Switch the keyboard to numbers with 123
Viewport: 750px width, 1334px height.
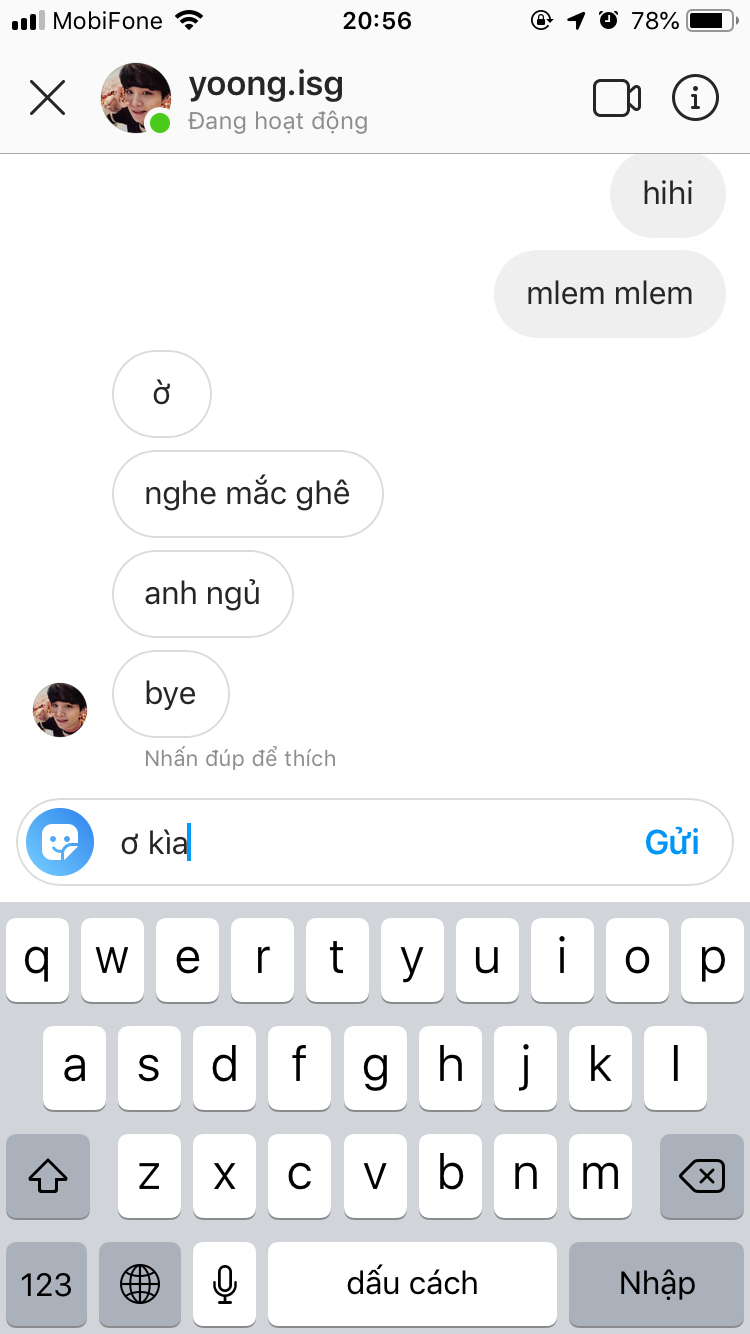pos(46,1284)
